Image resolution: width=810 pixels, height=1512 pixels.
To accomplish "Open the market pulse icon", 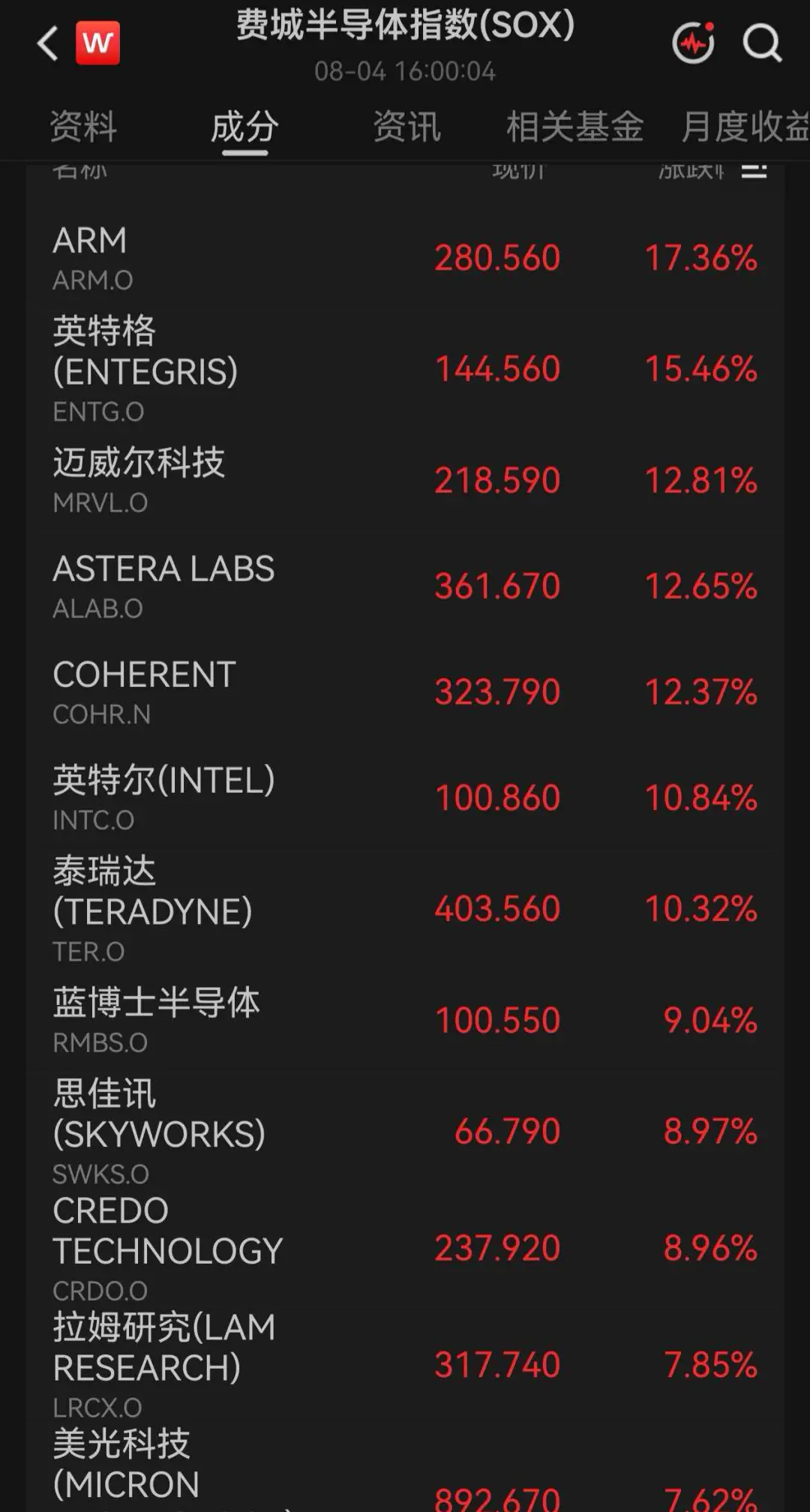I will pyautogui.click(x=694, y=43).
